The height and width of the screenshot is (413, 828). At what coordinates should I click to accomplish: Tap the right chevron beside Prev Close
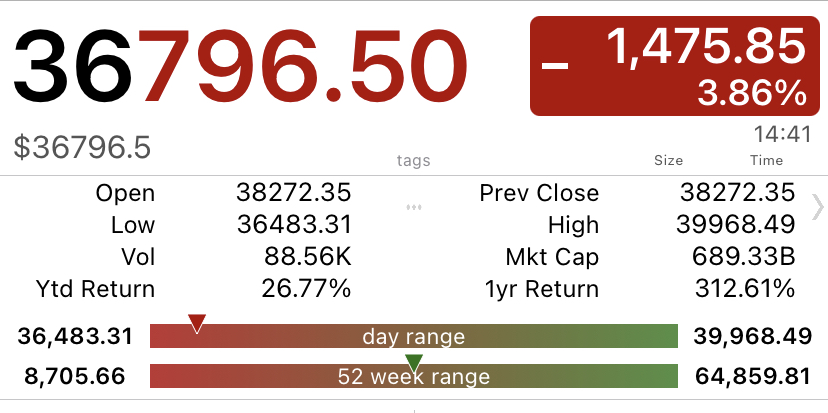tap(817, 207)
